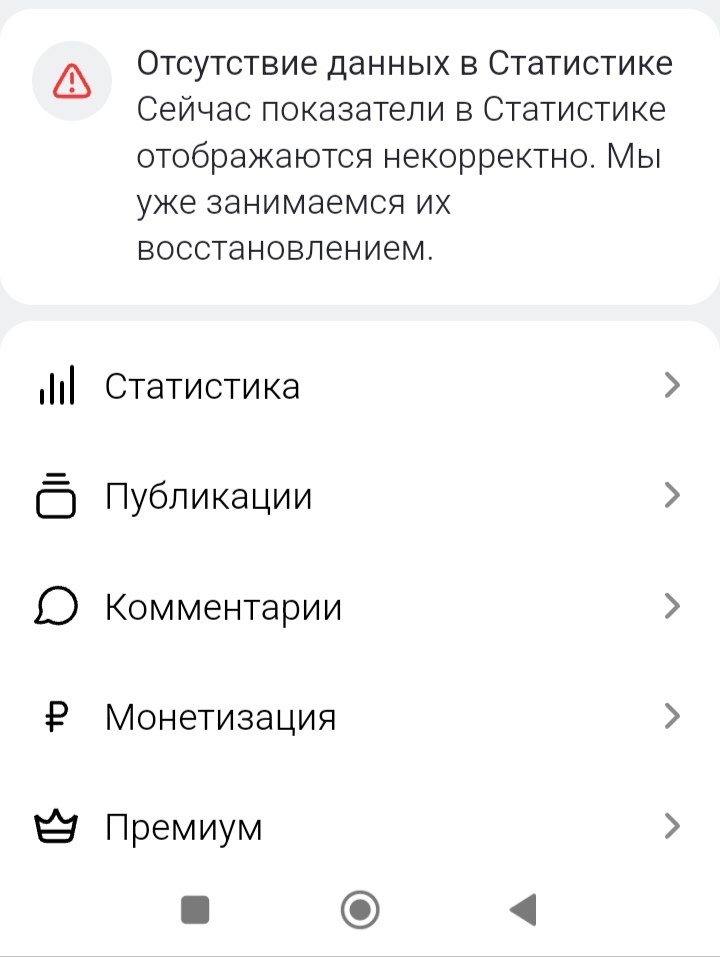Select the bar chart Статистика icon

click(x=57, y=386)
